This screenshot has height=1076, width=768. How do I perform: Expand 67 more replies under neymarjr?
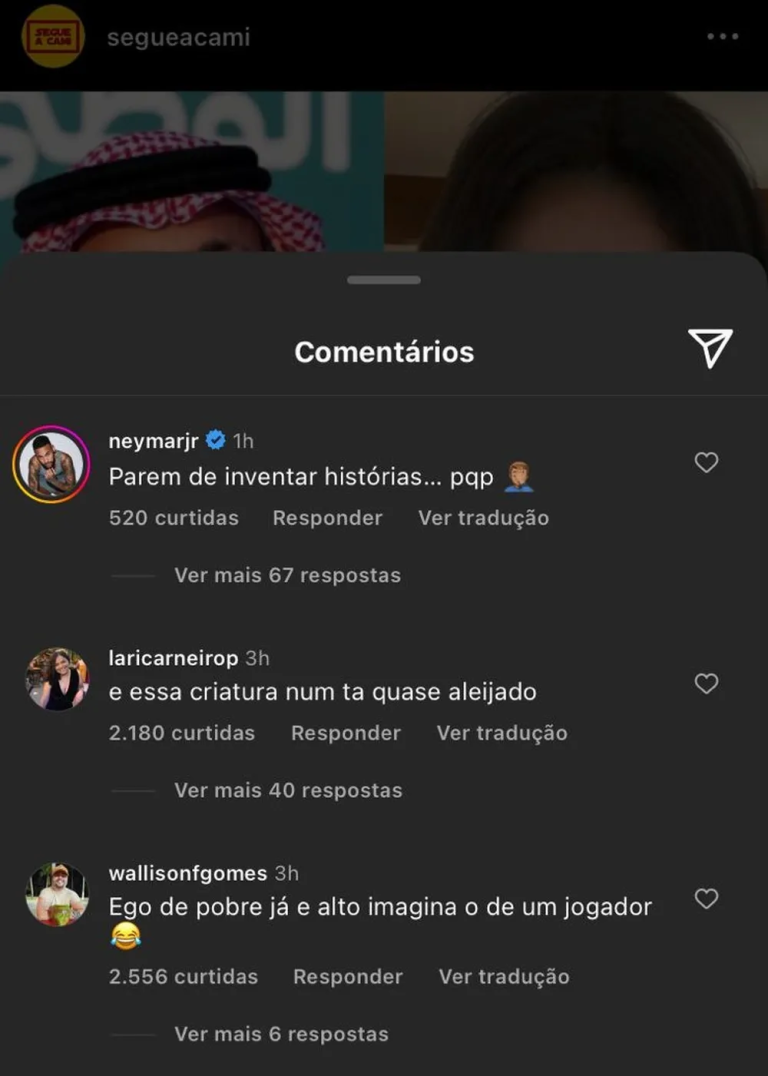[x=287, y=575]
